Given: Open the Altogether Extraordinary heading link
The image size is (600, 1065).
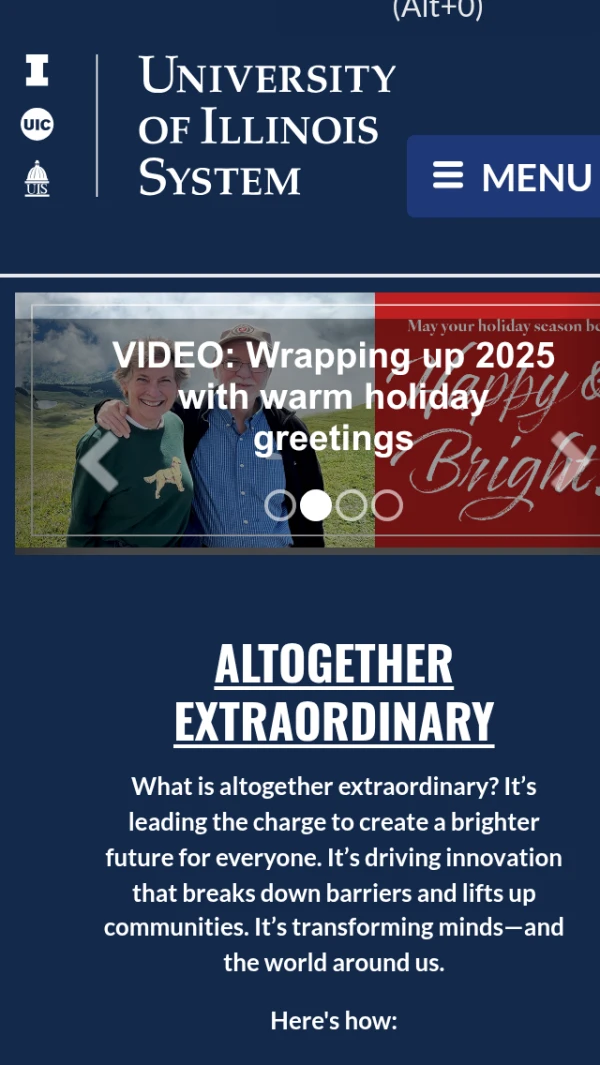Looking at the screenshot, I should (334, 692).
